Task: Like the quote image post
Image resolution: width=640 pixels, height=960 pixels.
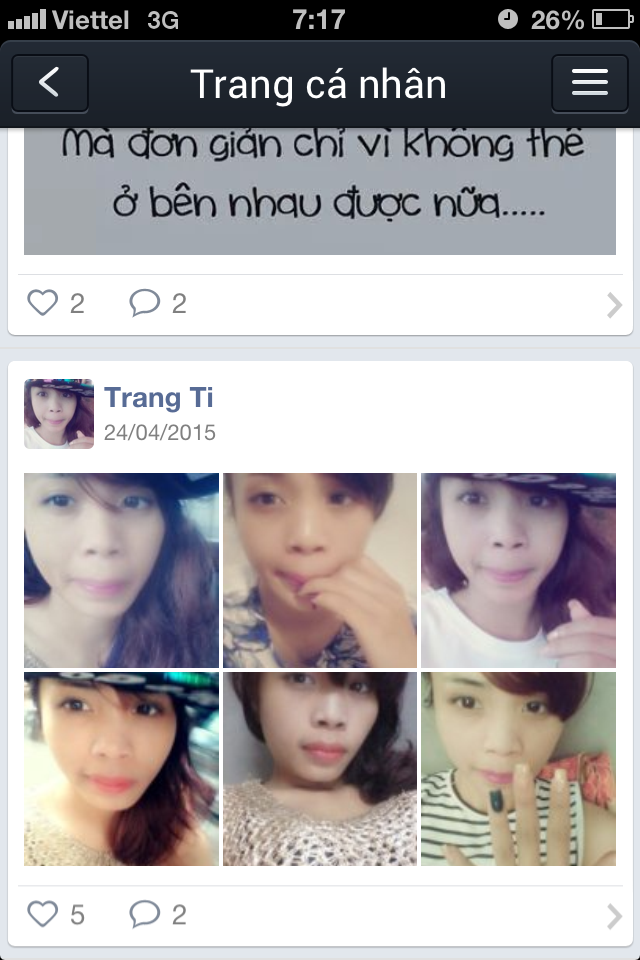Action: (x=43, y=303)
